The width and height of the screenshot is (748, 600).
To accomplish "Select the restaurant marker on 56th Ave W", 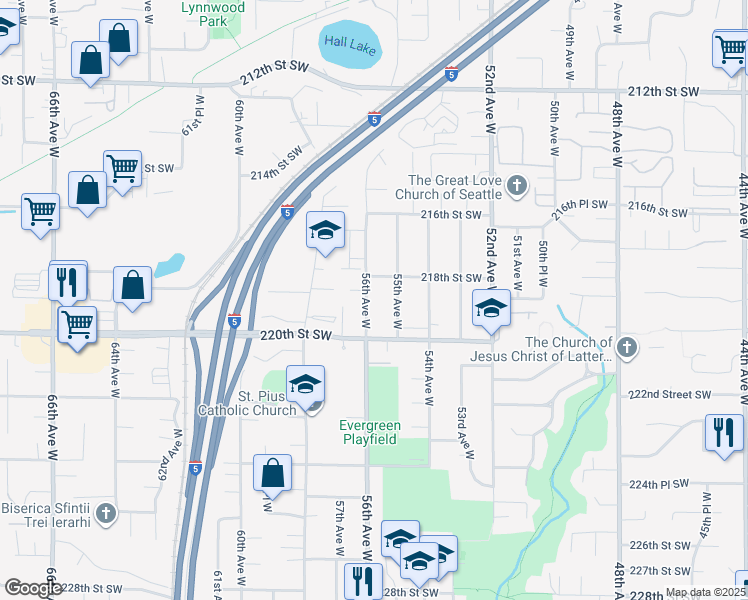I will coord(364,583).
